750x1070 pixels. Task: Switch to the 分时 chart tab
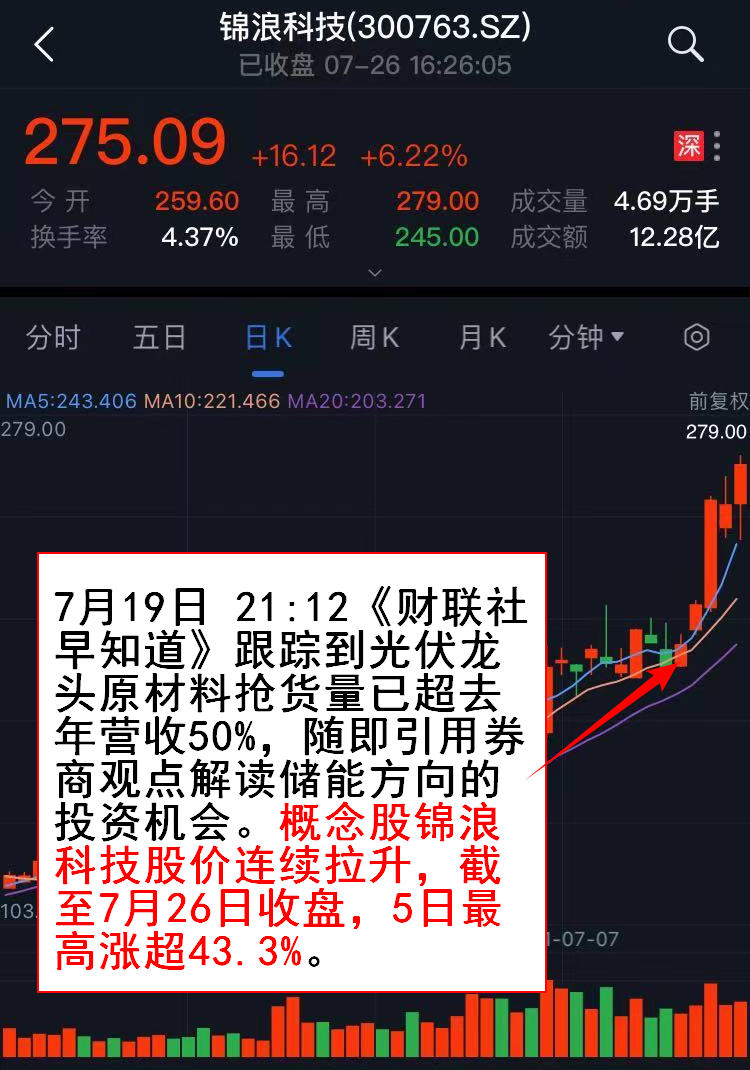pyautogui.click(x=53, y=338)
